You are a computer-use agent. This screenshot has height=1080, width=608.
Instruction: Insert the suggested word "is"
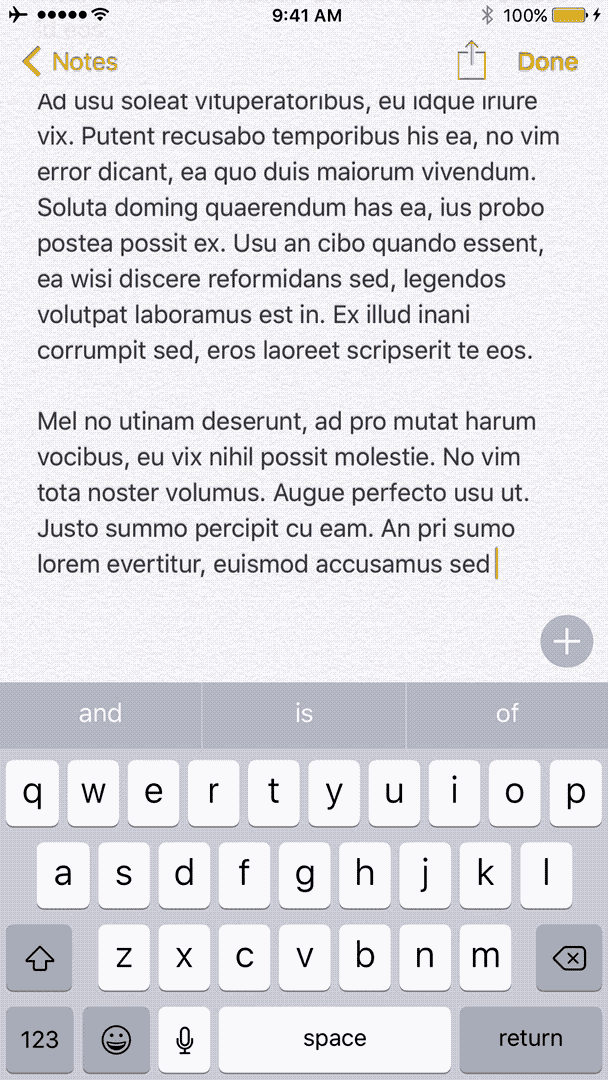pos(304,714)
